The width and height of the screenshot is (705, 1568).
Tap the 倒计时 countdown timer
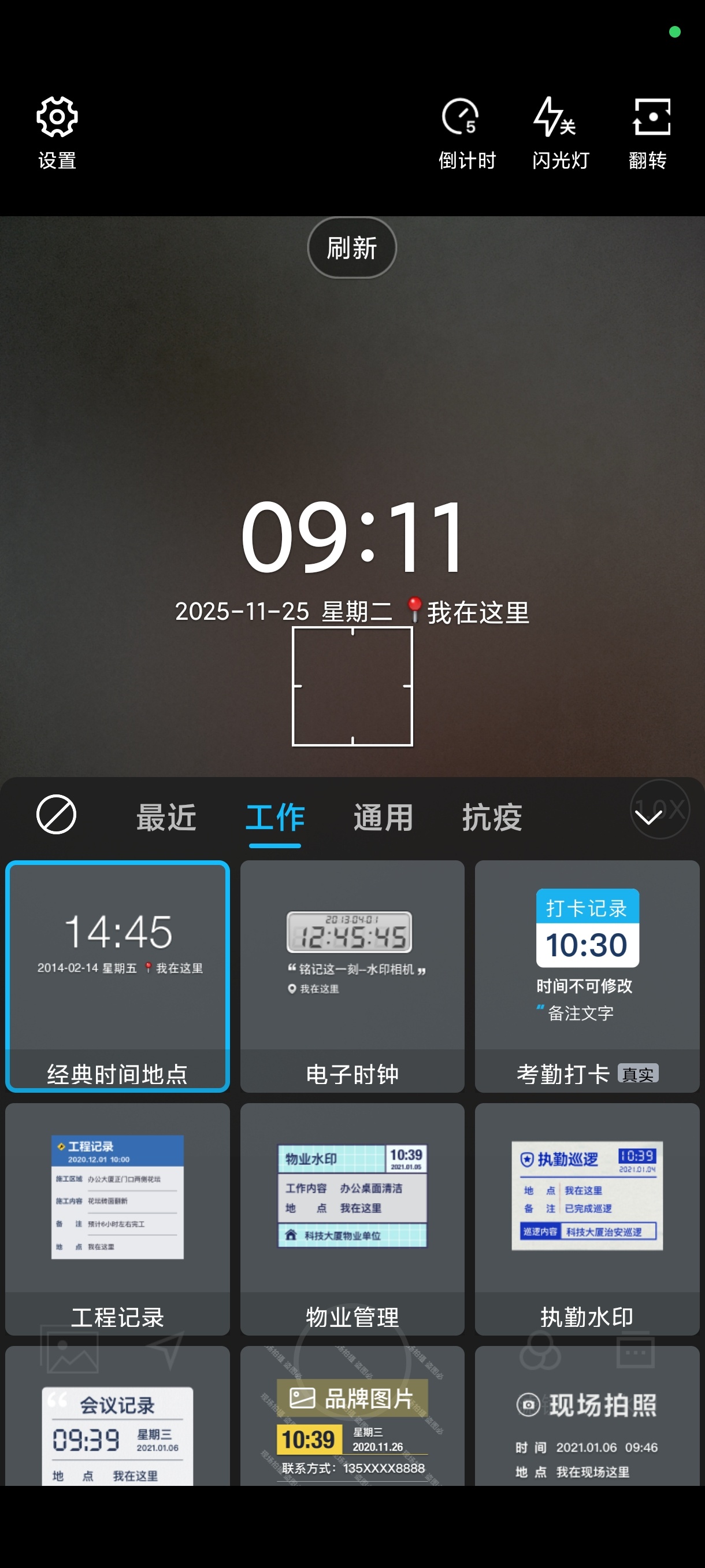pyautogui.click(x=466, y=132)
